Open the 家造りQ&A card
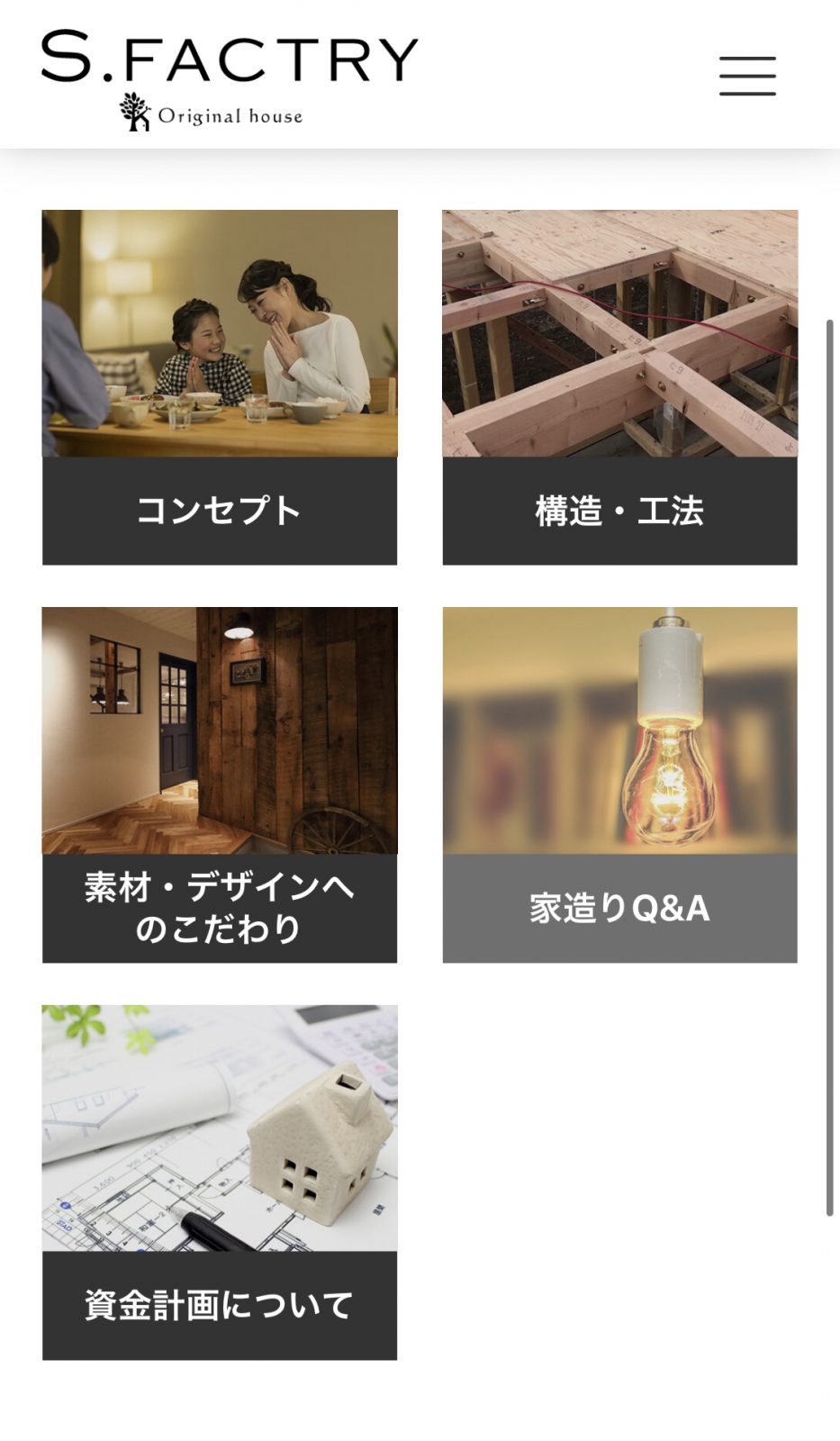The height and width of the screenshot is (1441, 840). pos(619,784)
